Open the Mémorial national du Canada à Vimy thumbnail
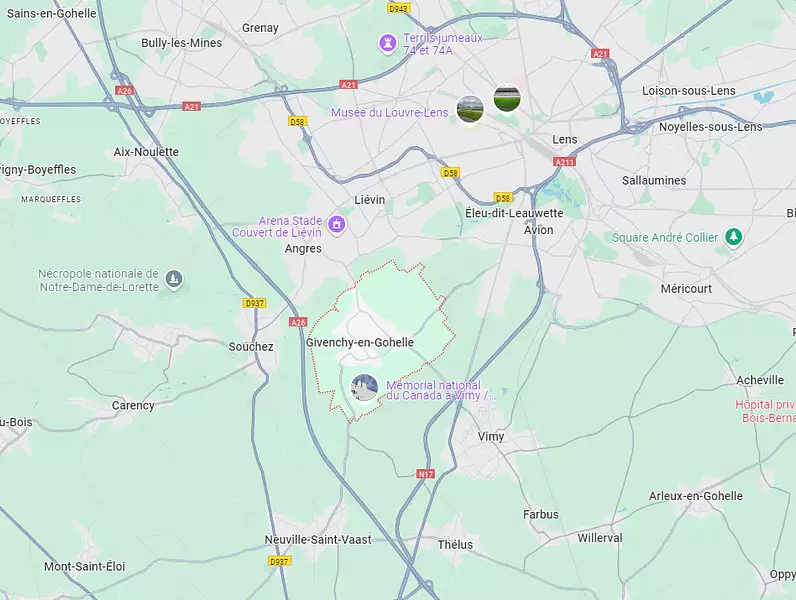The width and height of the screenshot is (796, 600). click(365, 387)
